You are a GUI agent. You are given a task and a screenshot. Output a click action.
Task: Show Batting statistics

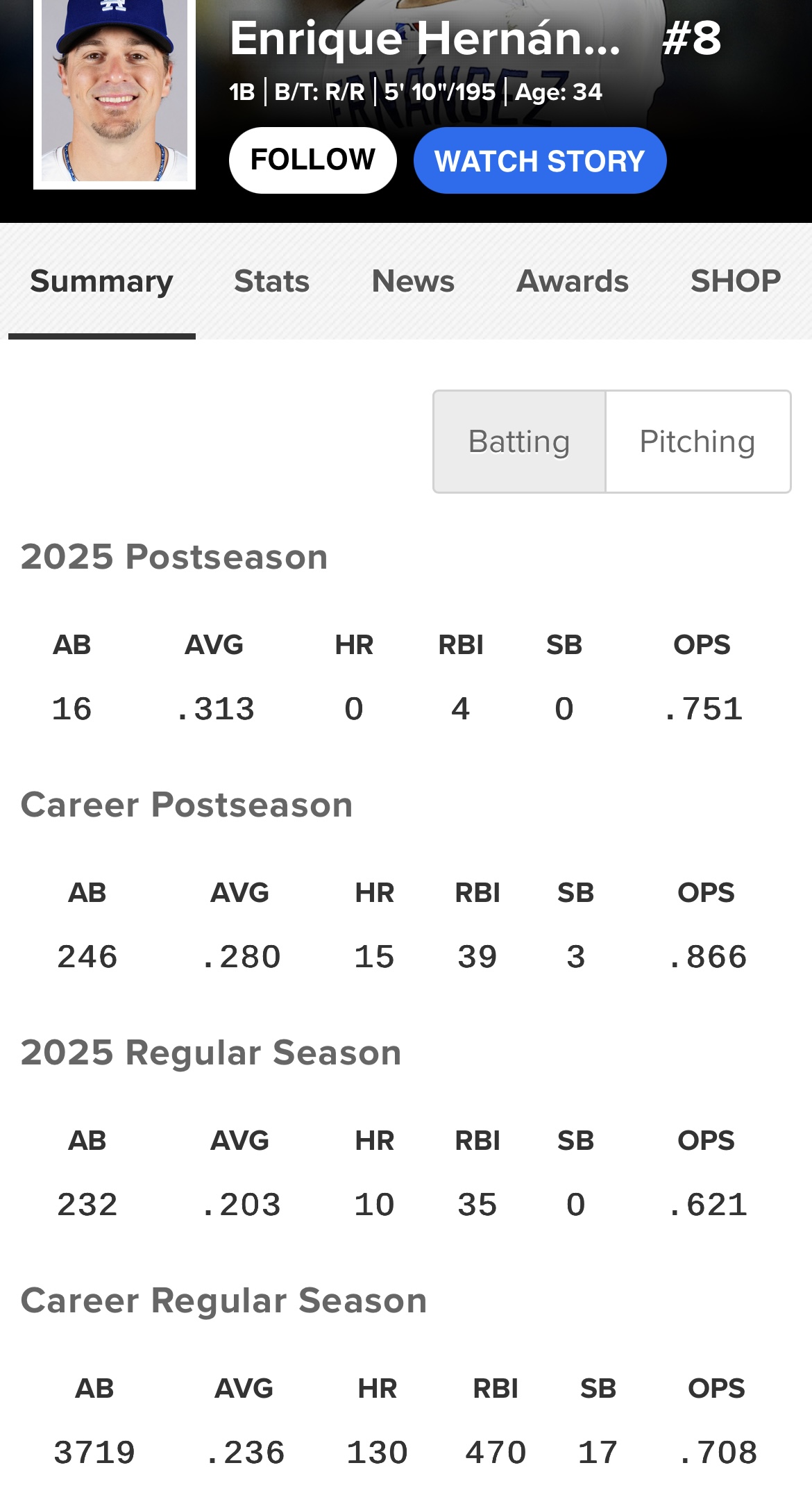[x=519, y=442]
